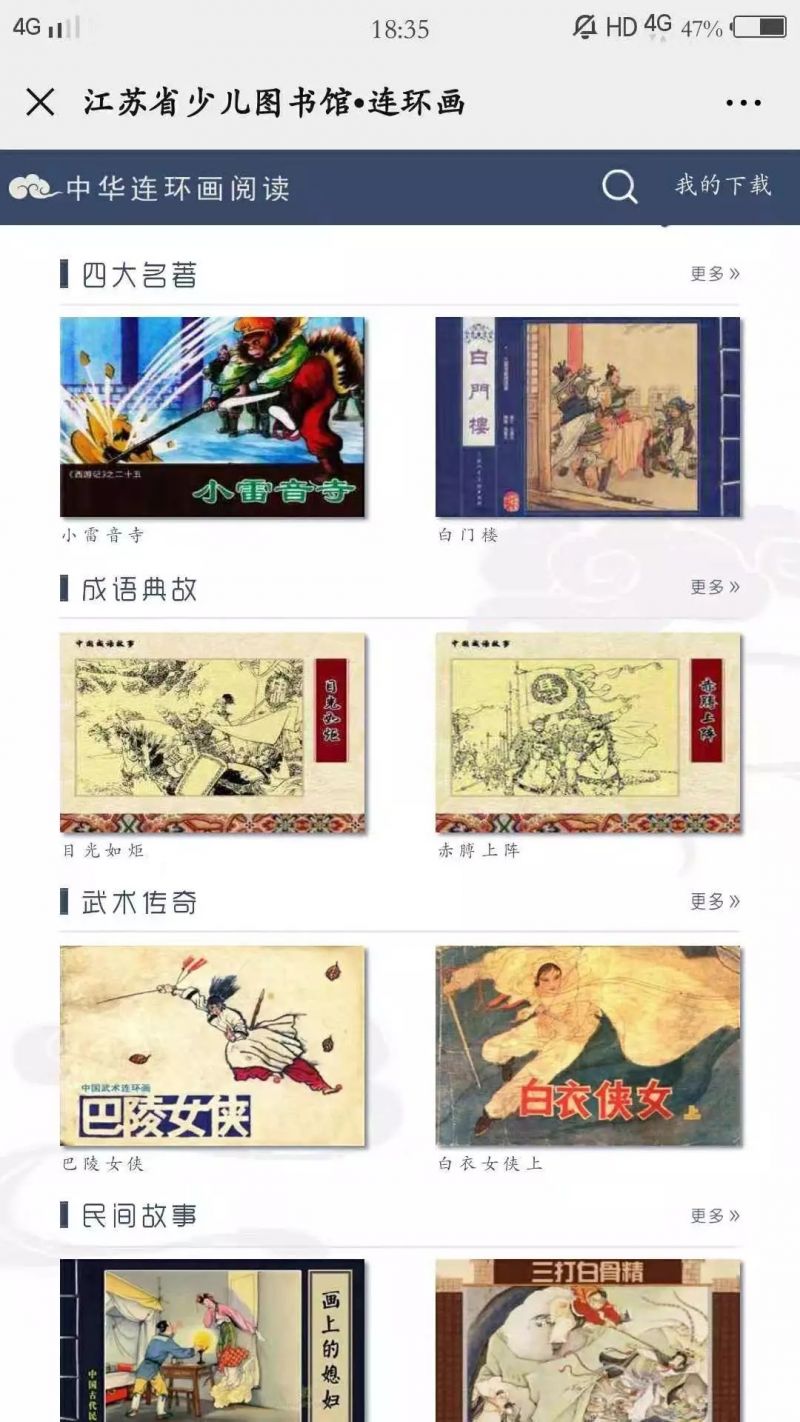Tap 更多 beside 民间故事

[x=715, y=1215]
